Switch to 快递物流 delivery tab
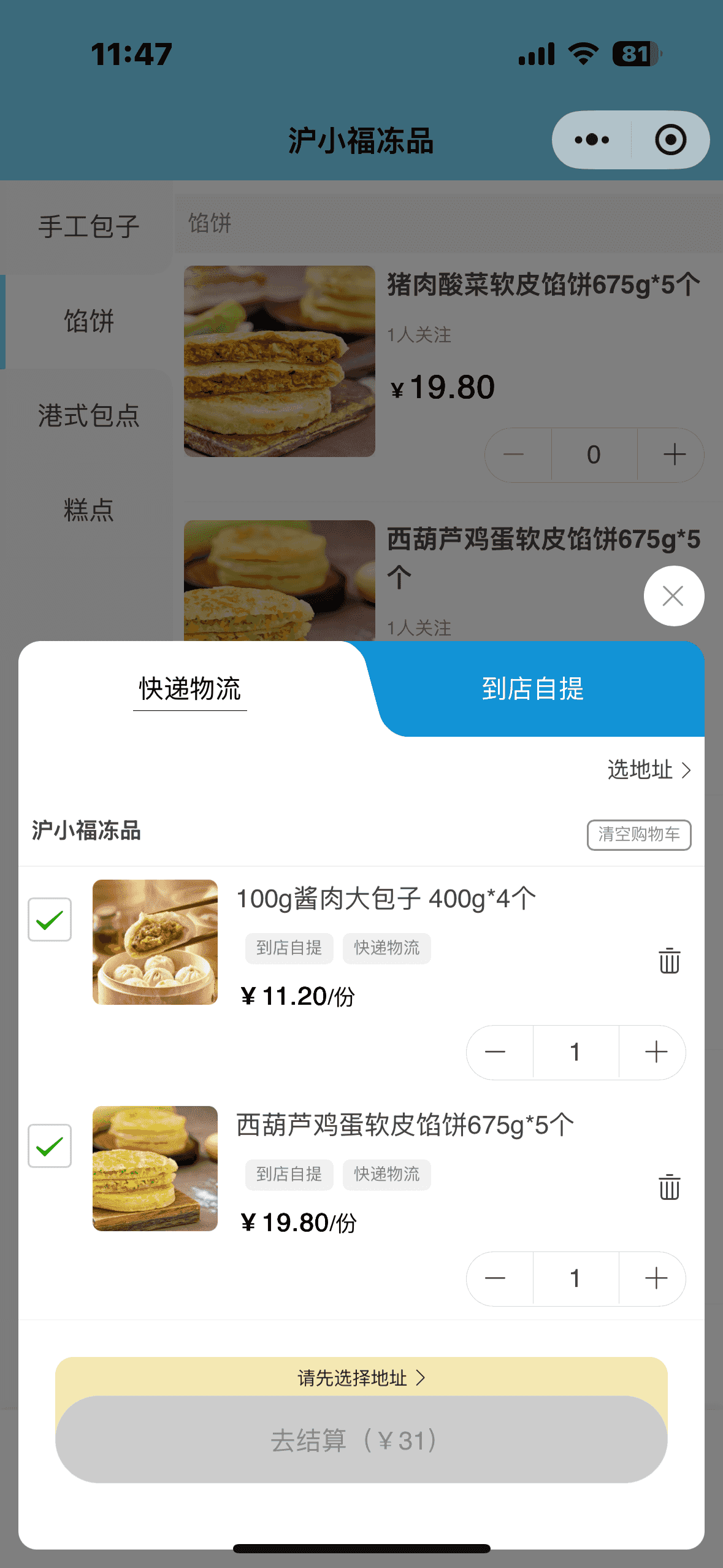Screen dimensions: 723x1568 coord(189,689)
